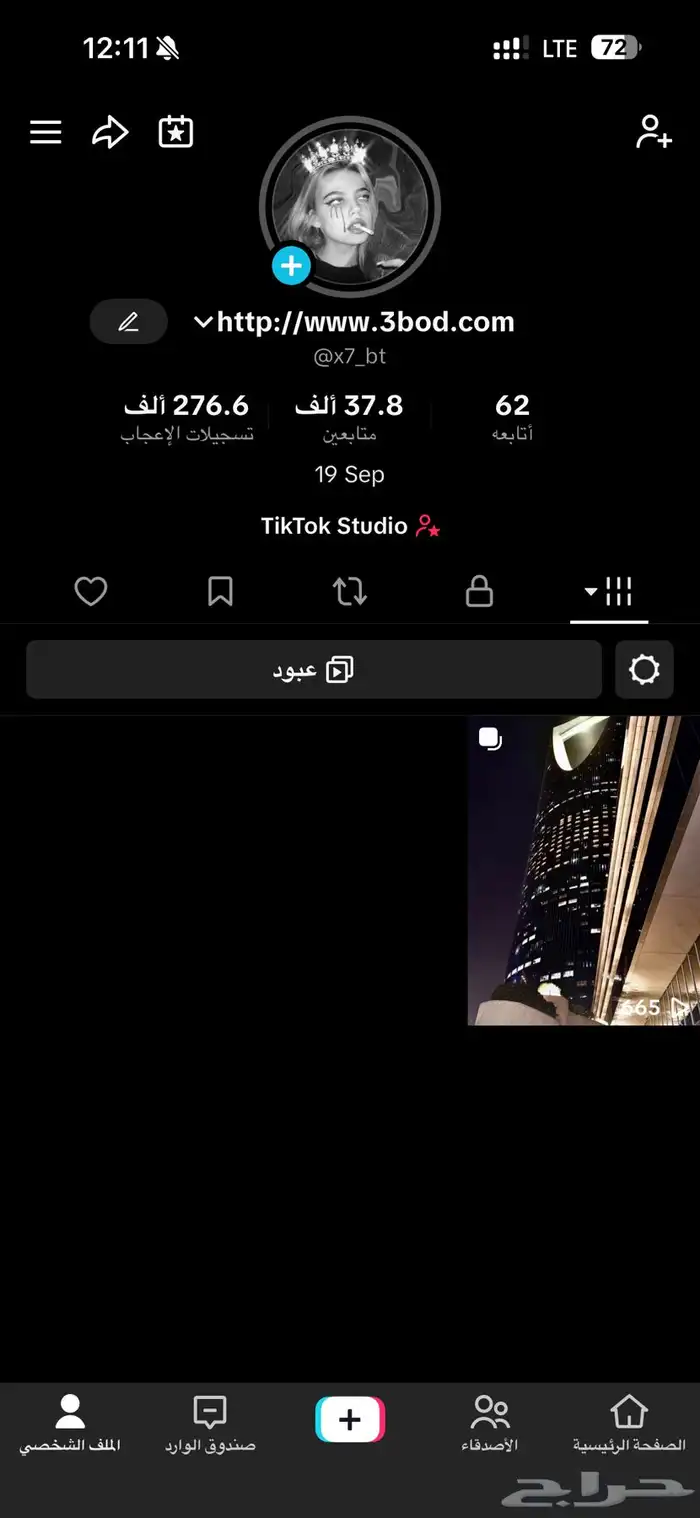Expand the account switcher next to profile name
700x1518 pixels.
point(203,322)
